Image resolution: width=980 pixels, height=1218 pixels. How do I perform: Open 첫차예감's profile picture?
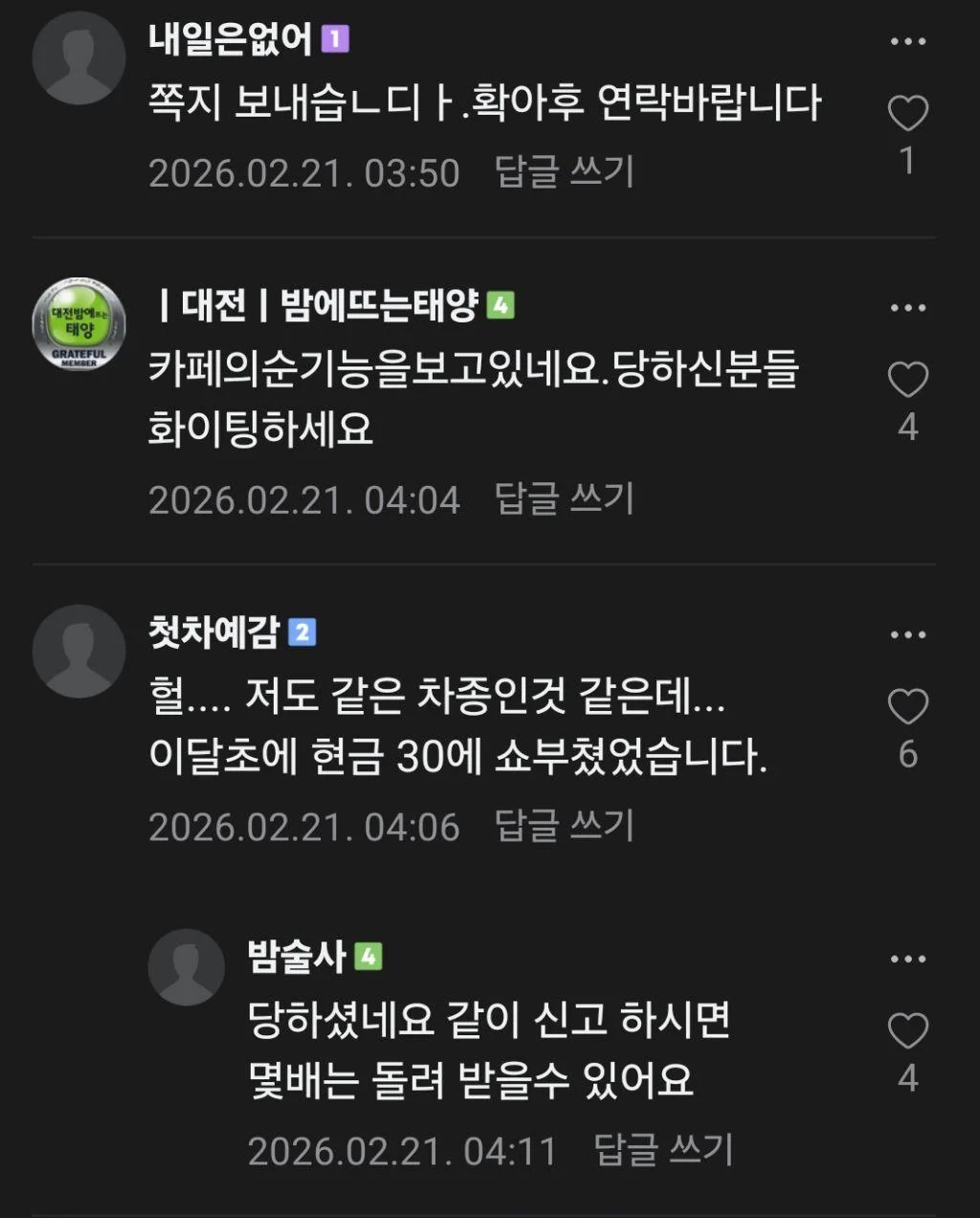pos(80,651)
